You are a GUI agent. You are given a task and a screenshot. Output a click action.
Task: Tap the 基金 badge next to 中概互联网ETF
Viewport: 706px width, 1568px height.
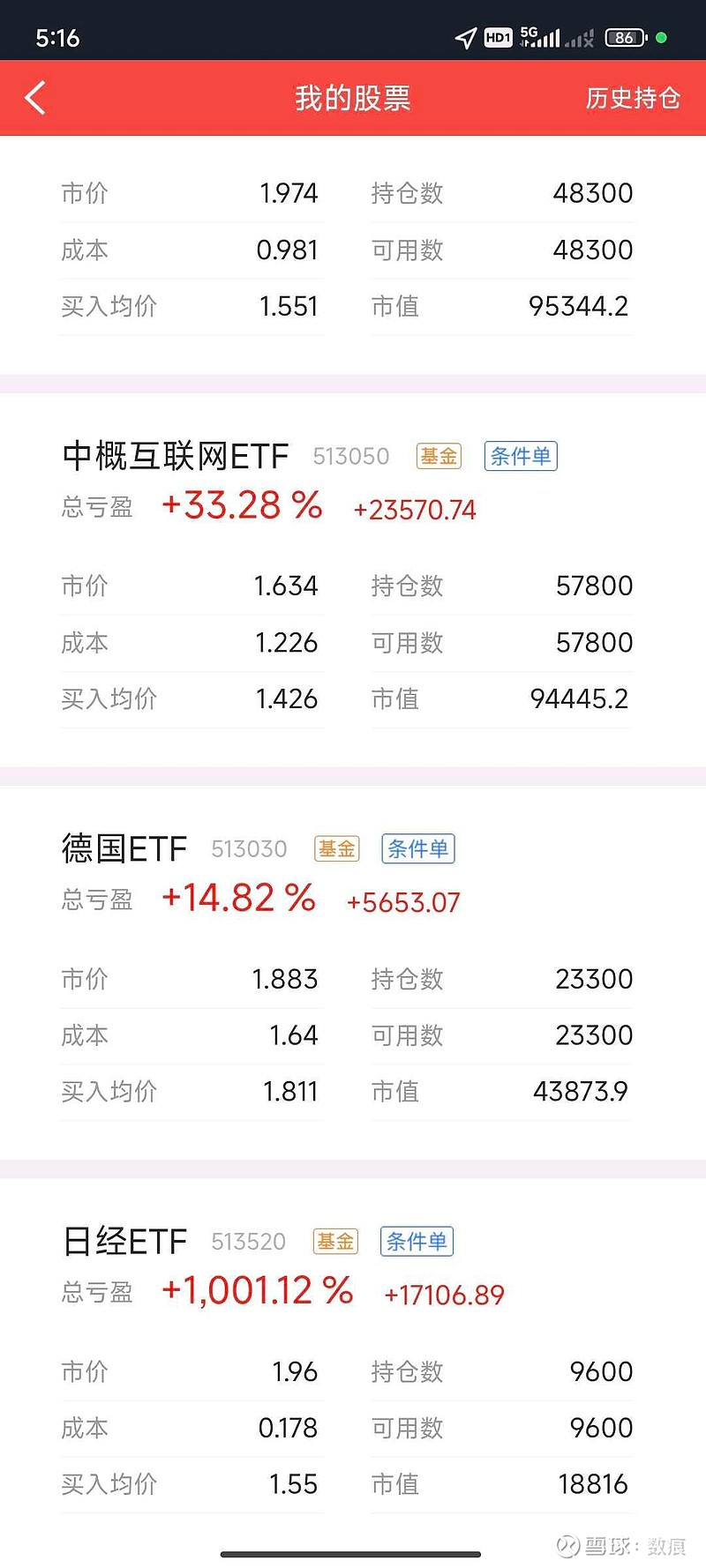pyautogui.click(x=439, y=456)
